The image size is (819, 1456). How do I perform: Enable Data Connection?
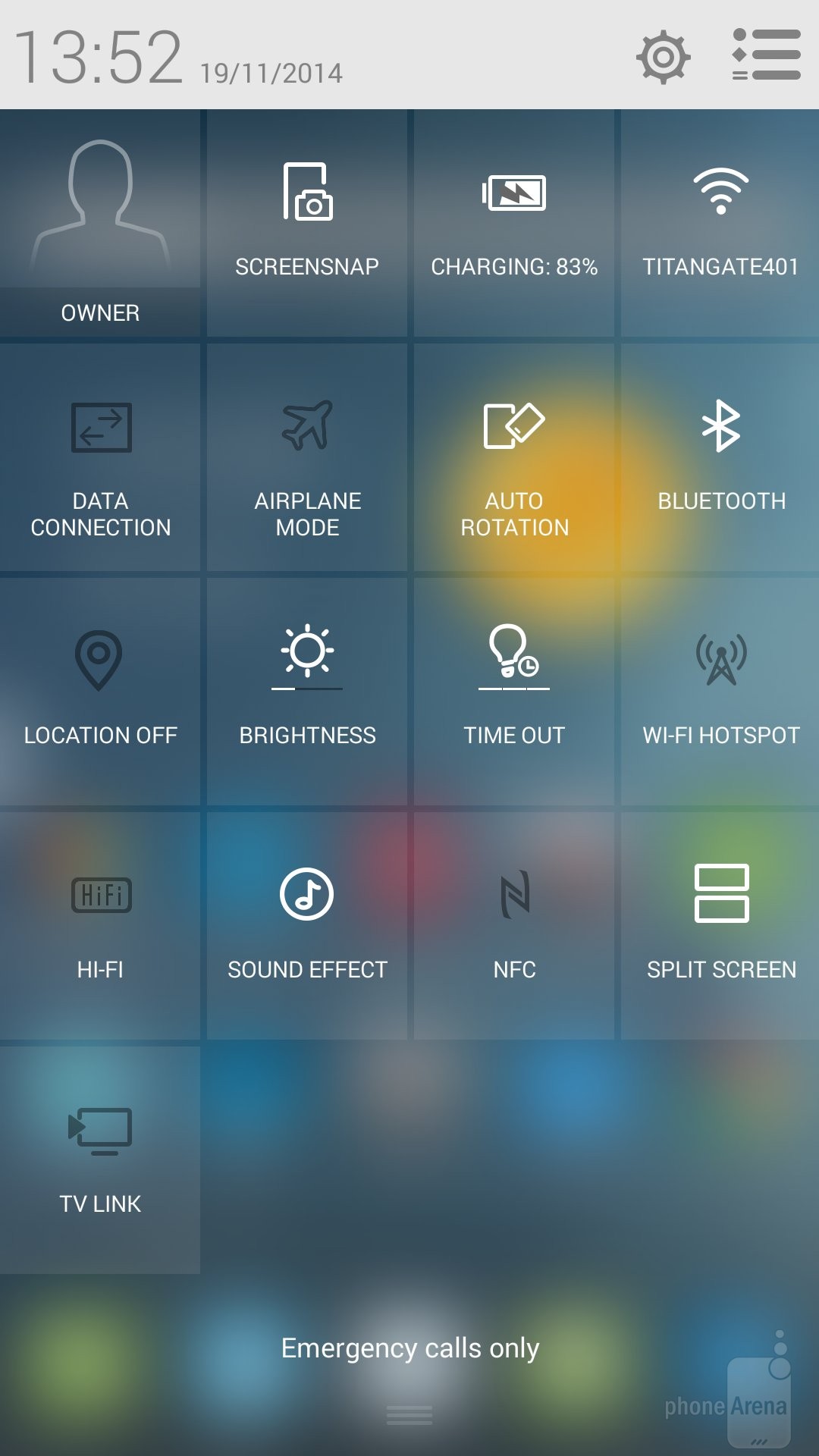click(100, 459)
